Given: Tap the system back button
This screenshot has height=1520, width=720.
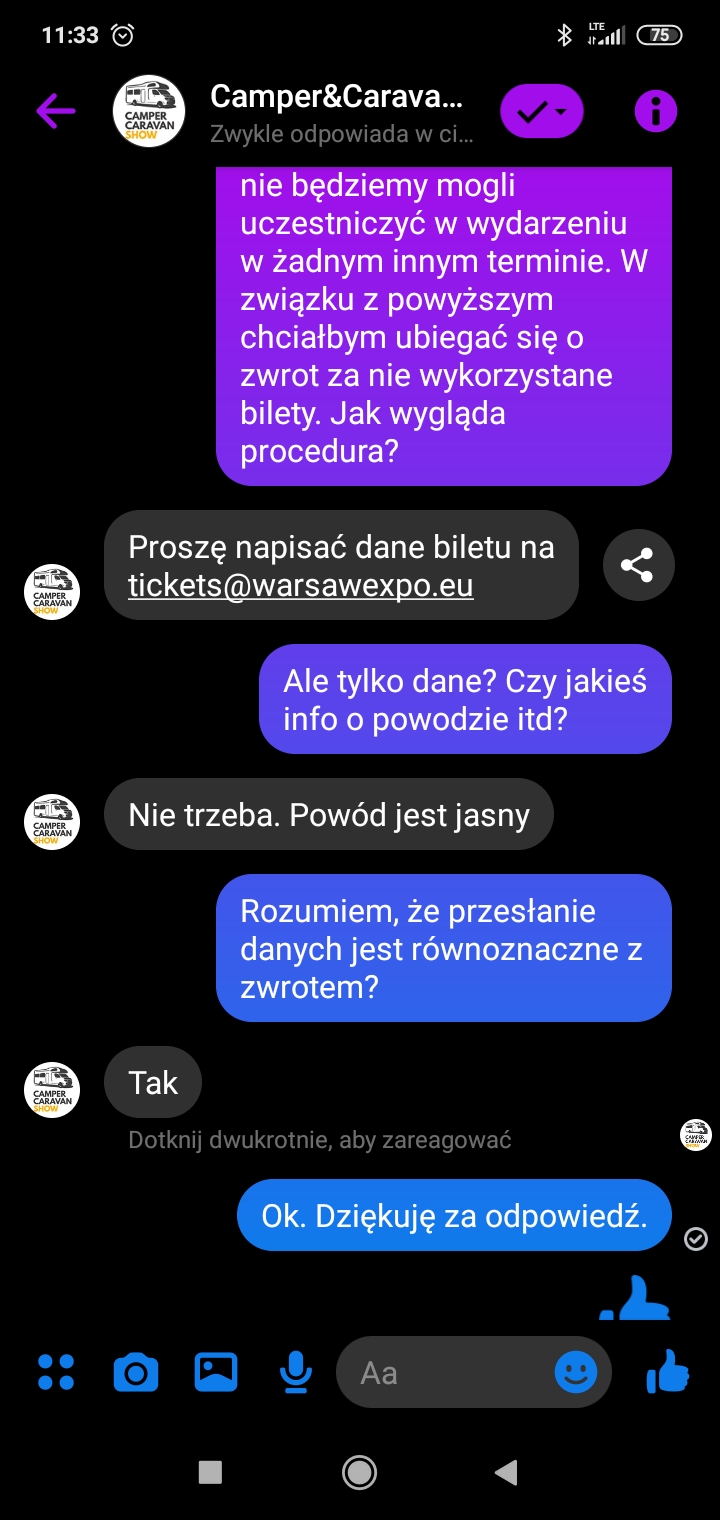Looking at the screenshot, I should click(507, 1471).
